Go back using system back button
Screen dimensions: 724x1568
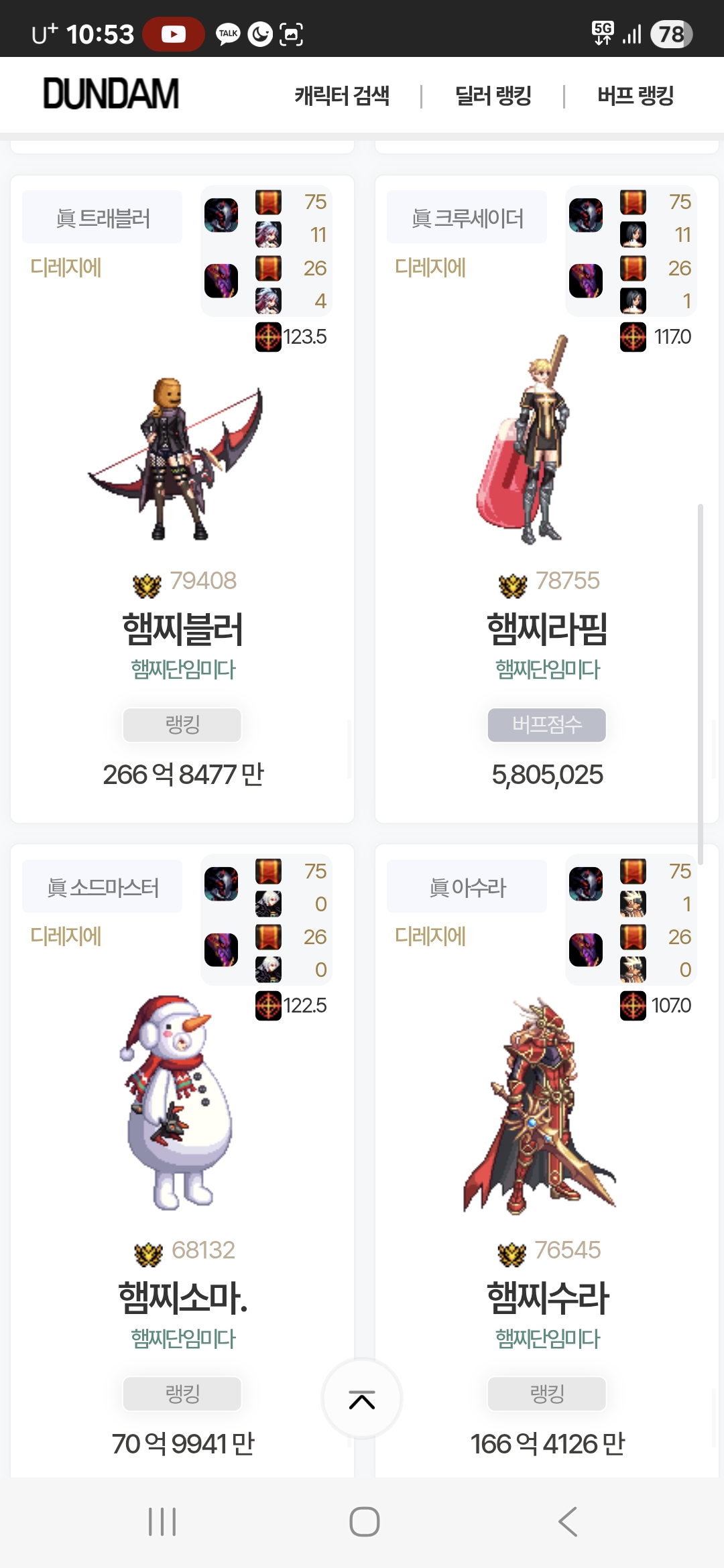pyautogui.click(x=568, y=1522)
